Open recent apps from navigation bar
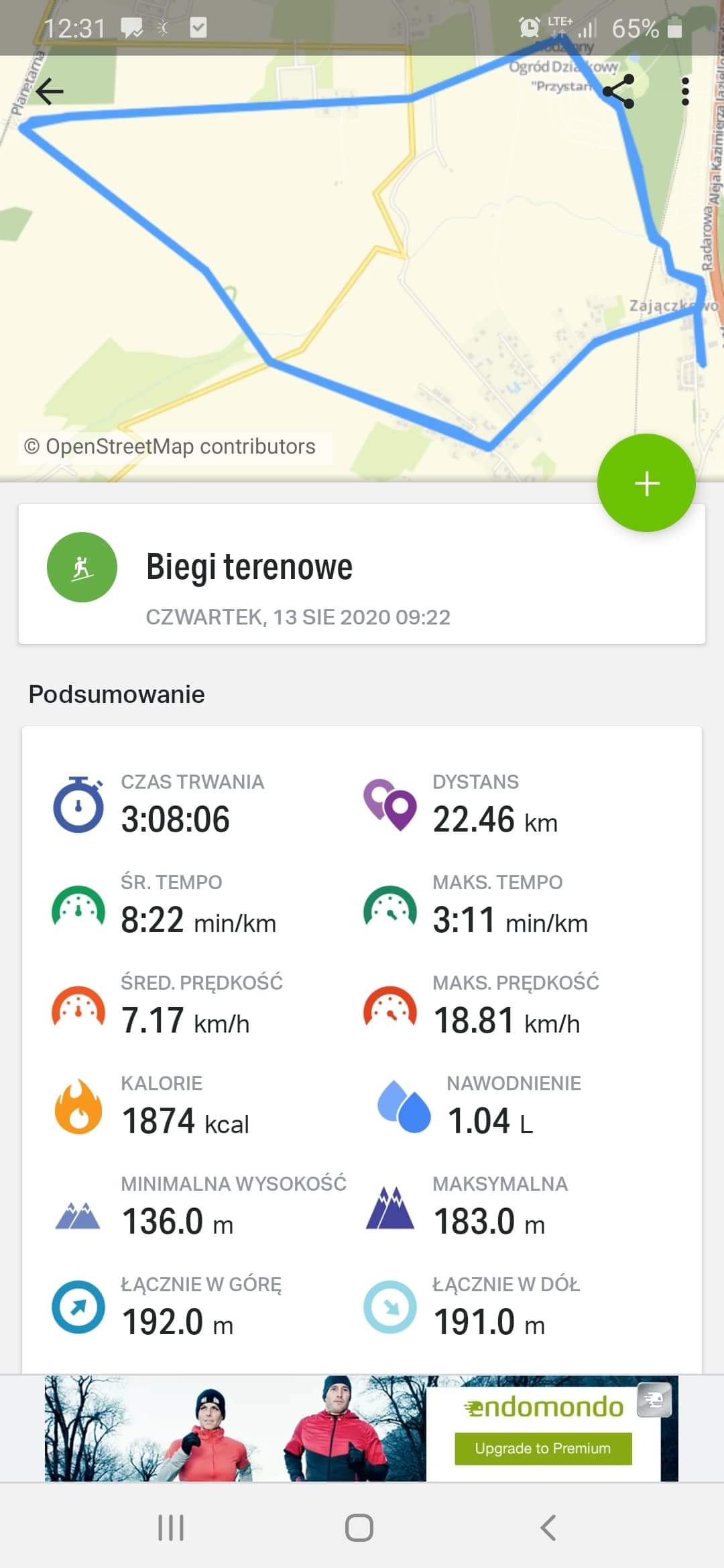Screen dimensions: 724x1568 (x=170, y=1528)
